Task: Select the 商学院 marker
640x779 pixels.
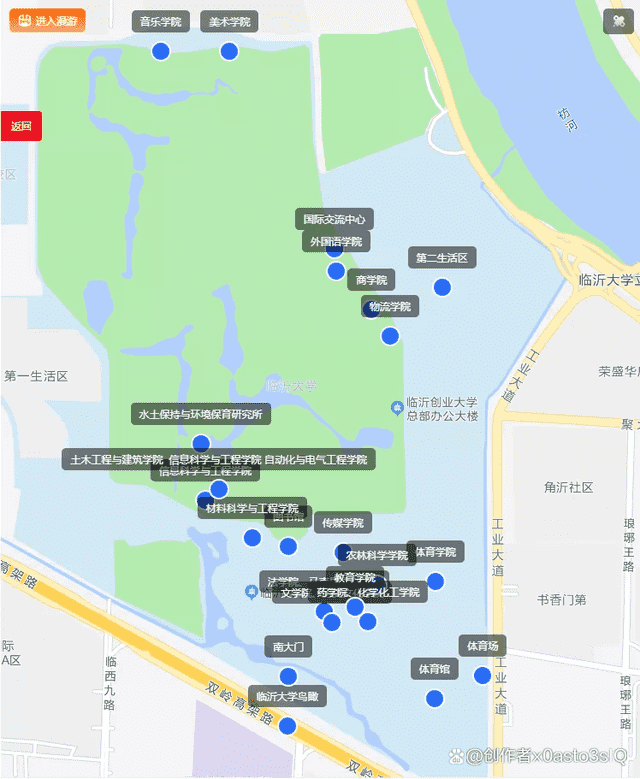Action: 371,281
